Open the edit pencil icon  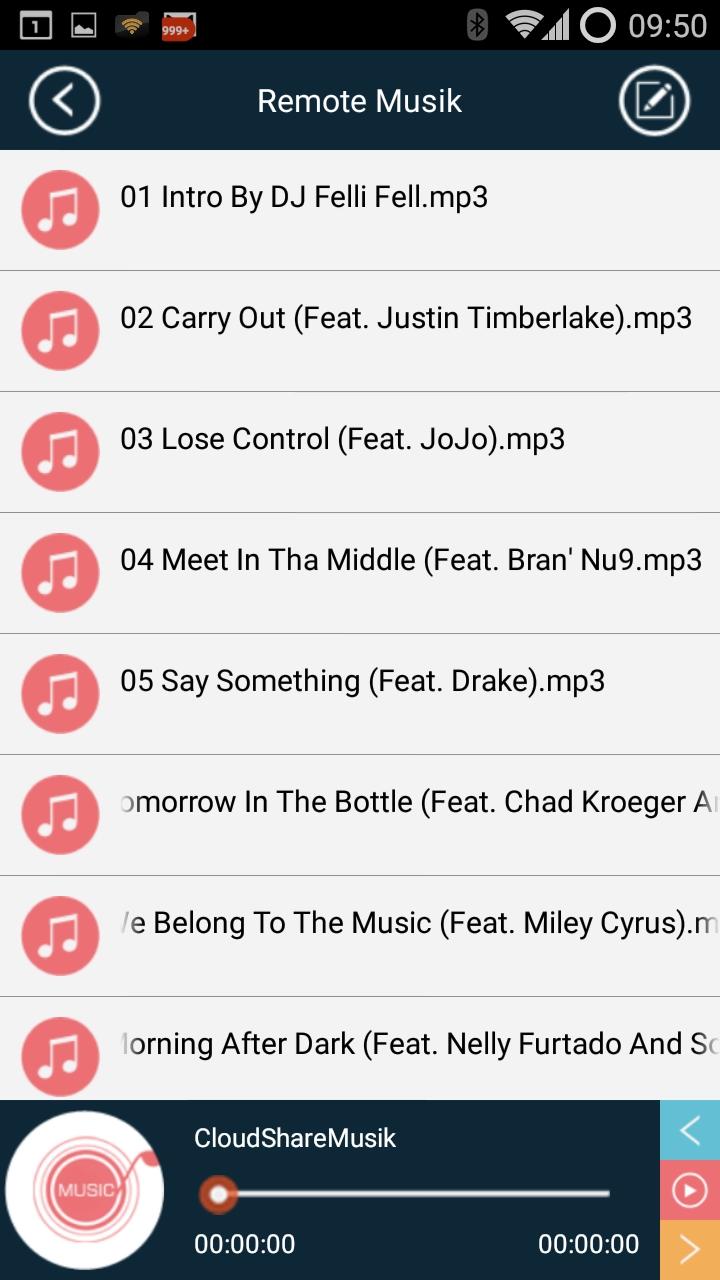654,100
